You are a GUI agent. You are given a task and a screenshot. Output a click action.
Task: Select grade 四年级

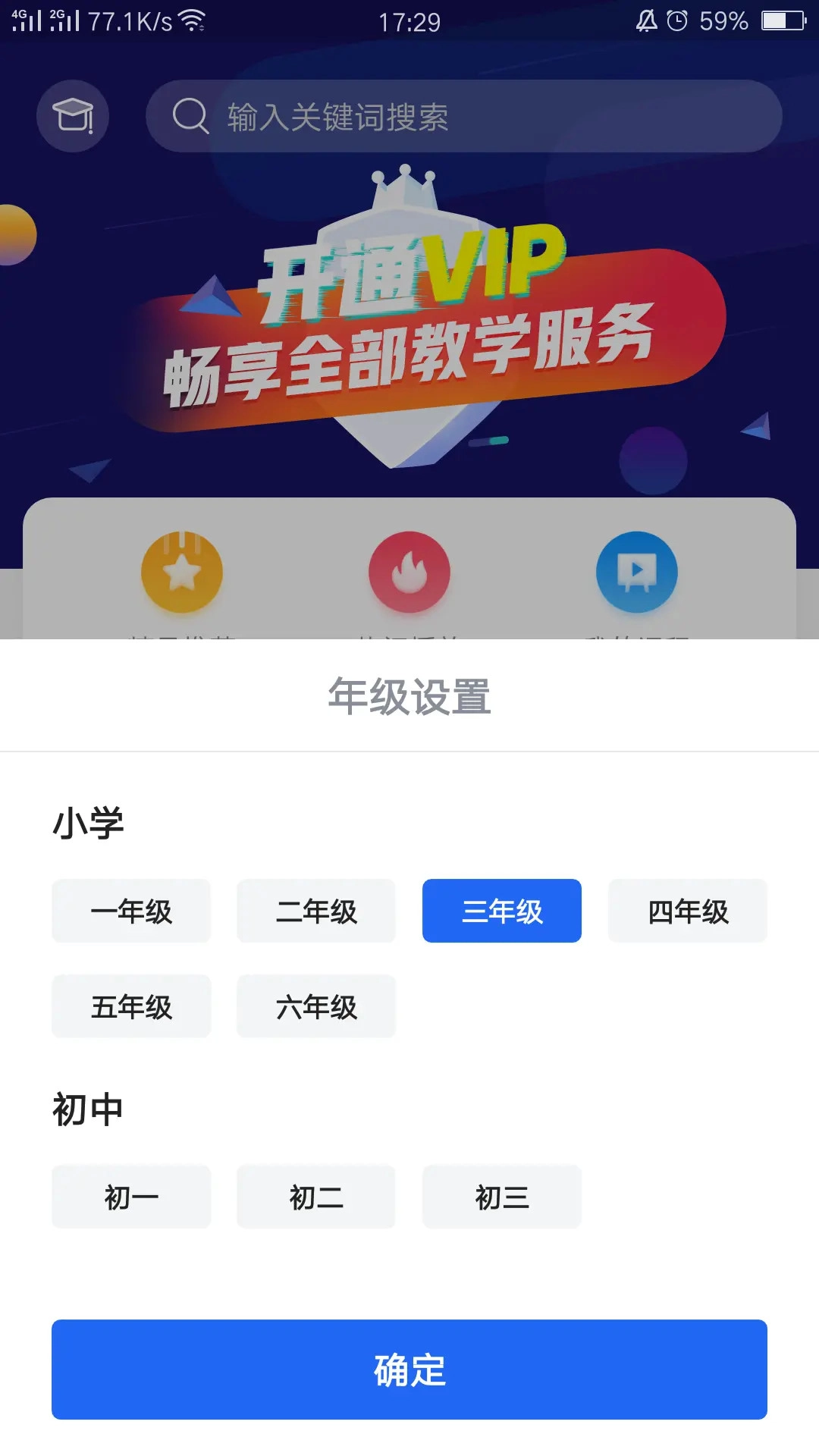click(687, 911)
